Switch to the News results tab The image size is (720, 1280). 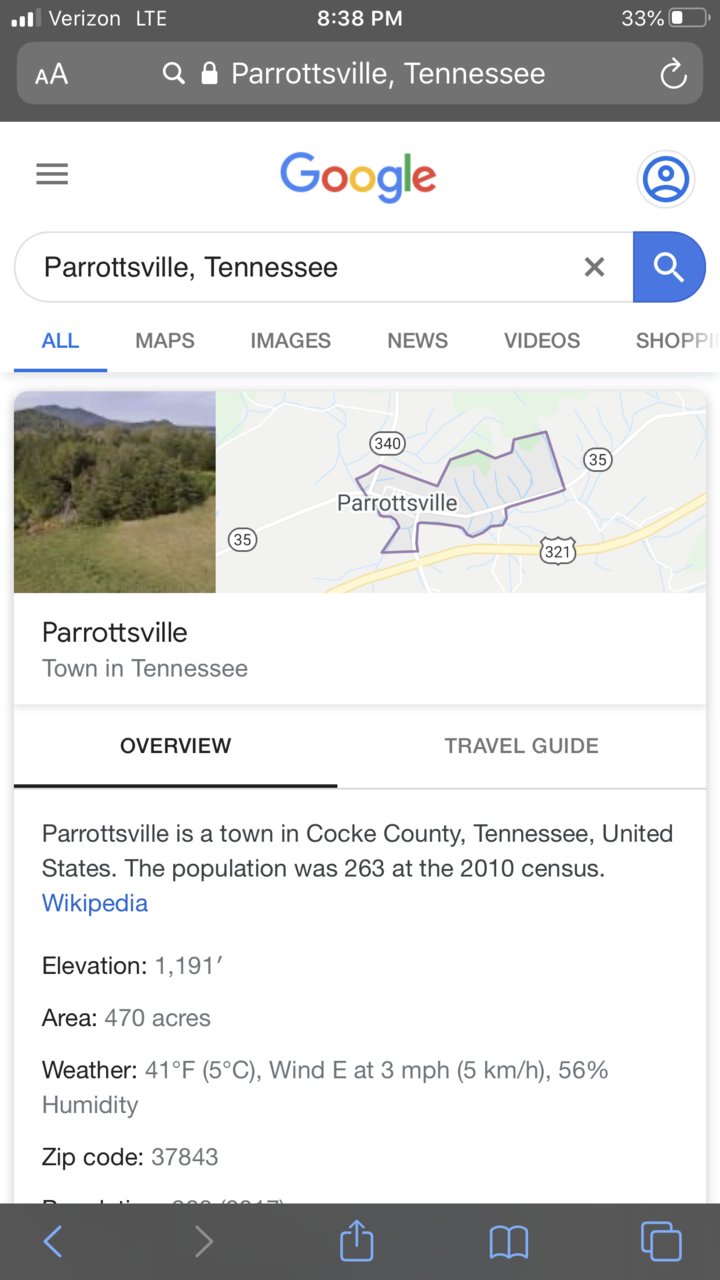point(417,341)
